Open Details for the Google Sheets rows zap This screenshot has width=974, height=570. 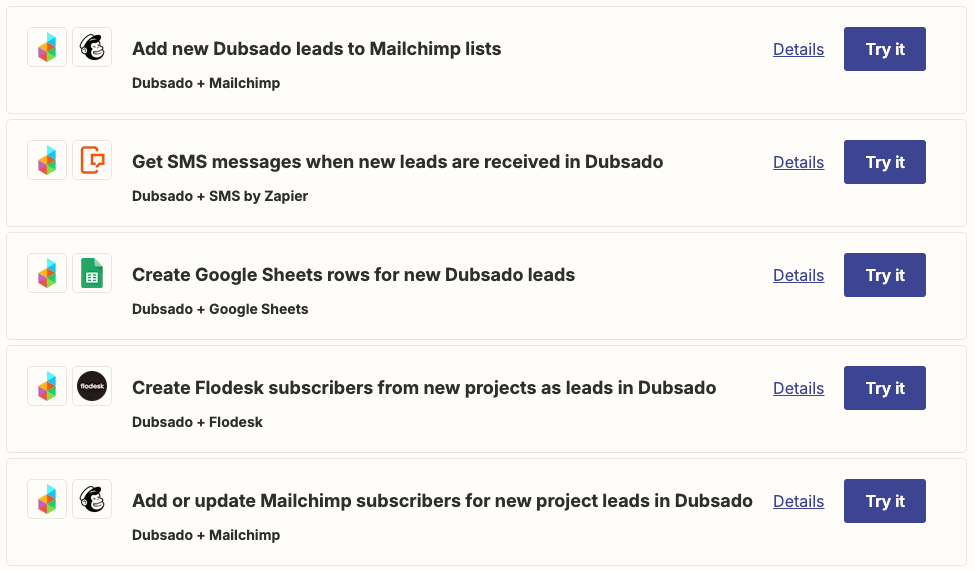pos(798,275)
